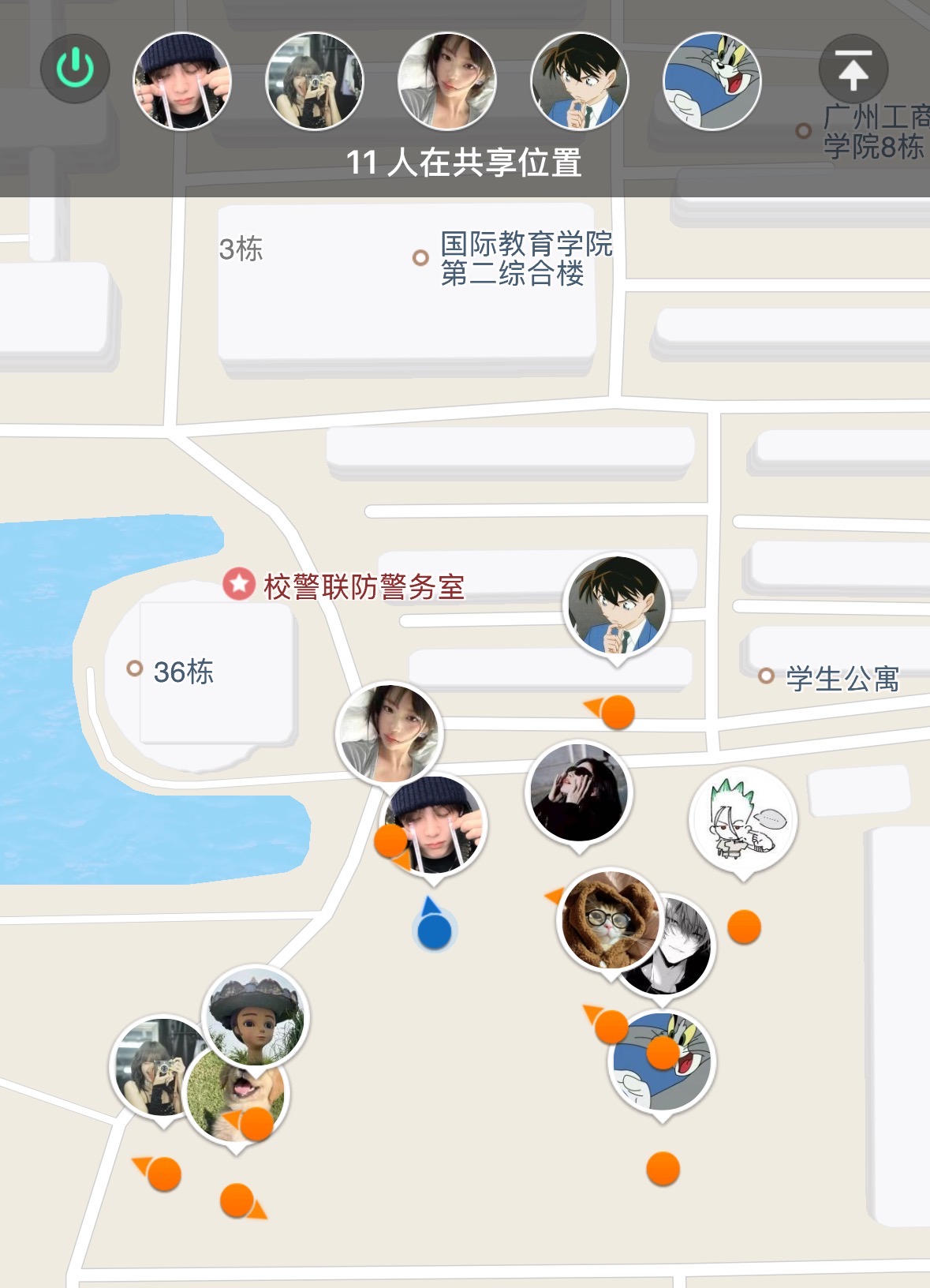Image resolution: width=930 pixels, height=1288 pixels.
Task: Tap the collapse arrow in the top bar
Action: pos(853,69)
